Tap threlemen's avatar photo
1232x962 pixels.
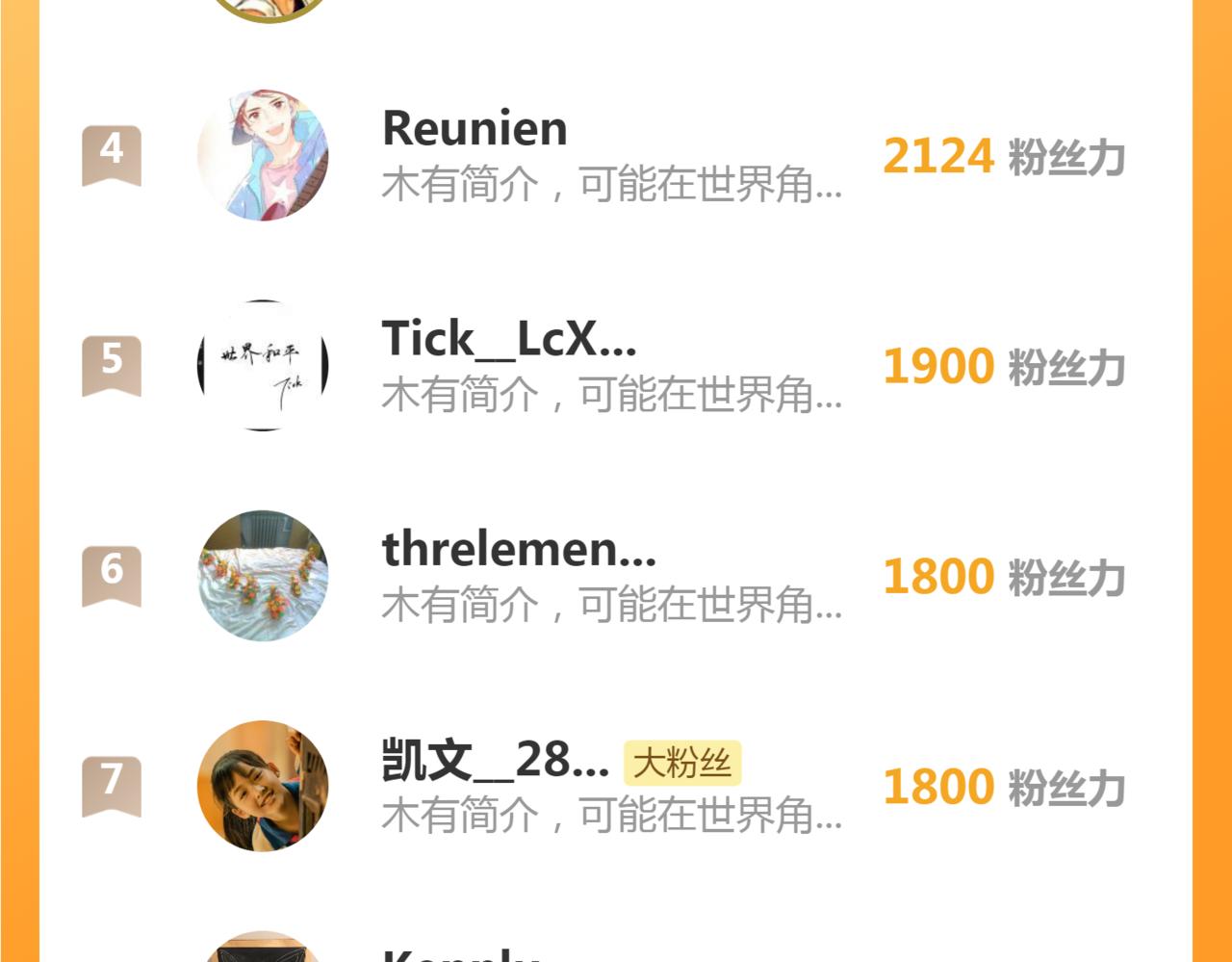click(x=263, y=576)
